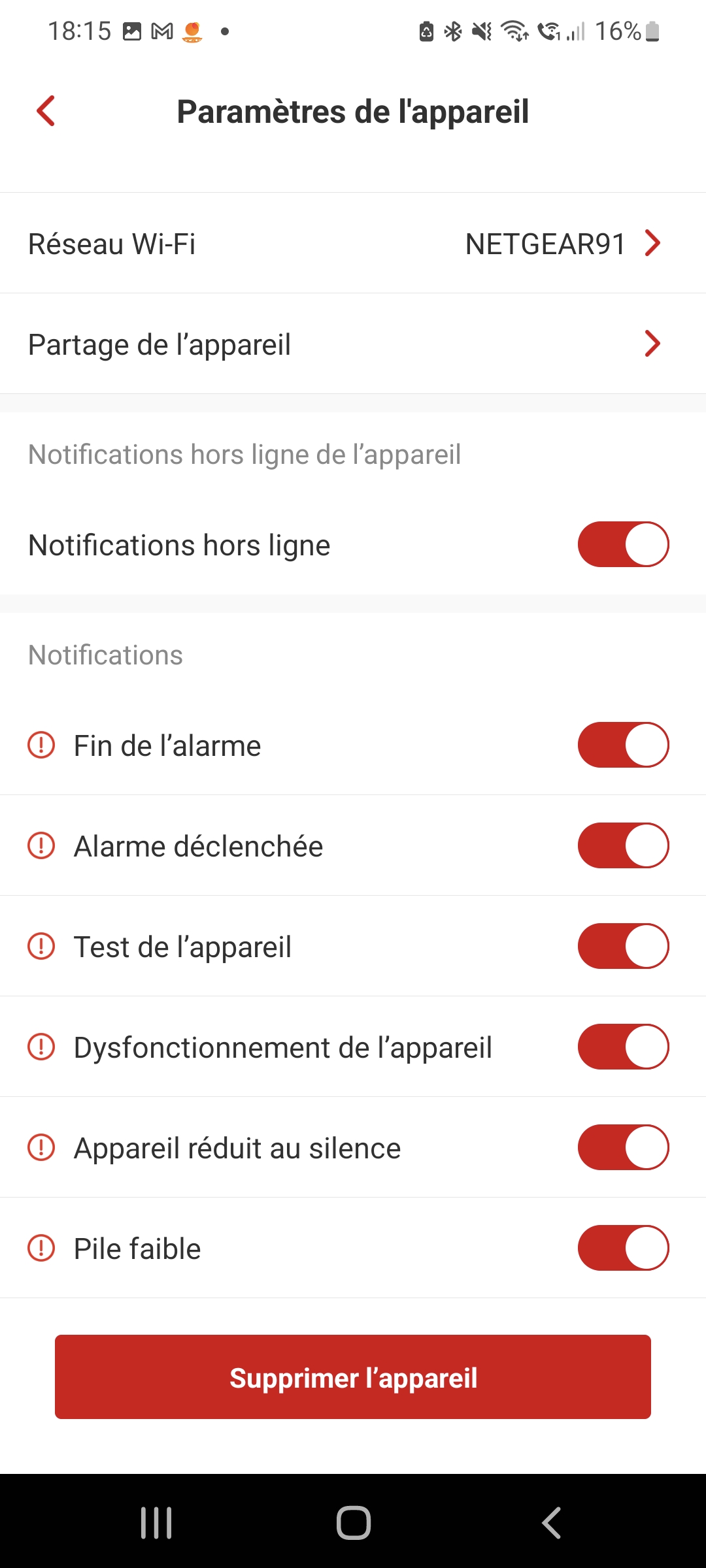The image size is (706, 1568).
Task: Toggle Notifications hors ligne switch
Action: 623,544
